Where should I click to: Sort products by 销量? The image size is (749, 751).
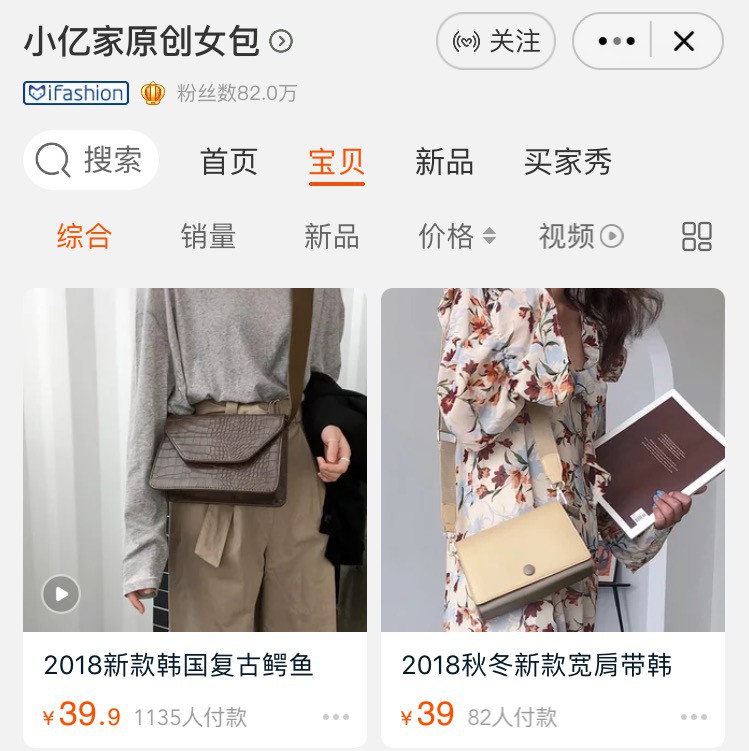point(208,237)
